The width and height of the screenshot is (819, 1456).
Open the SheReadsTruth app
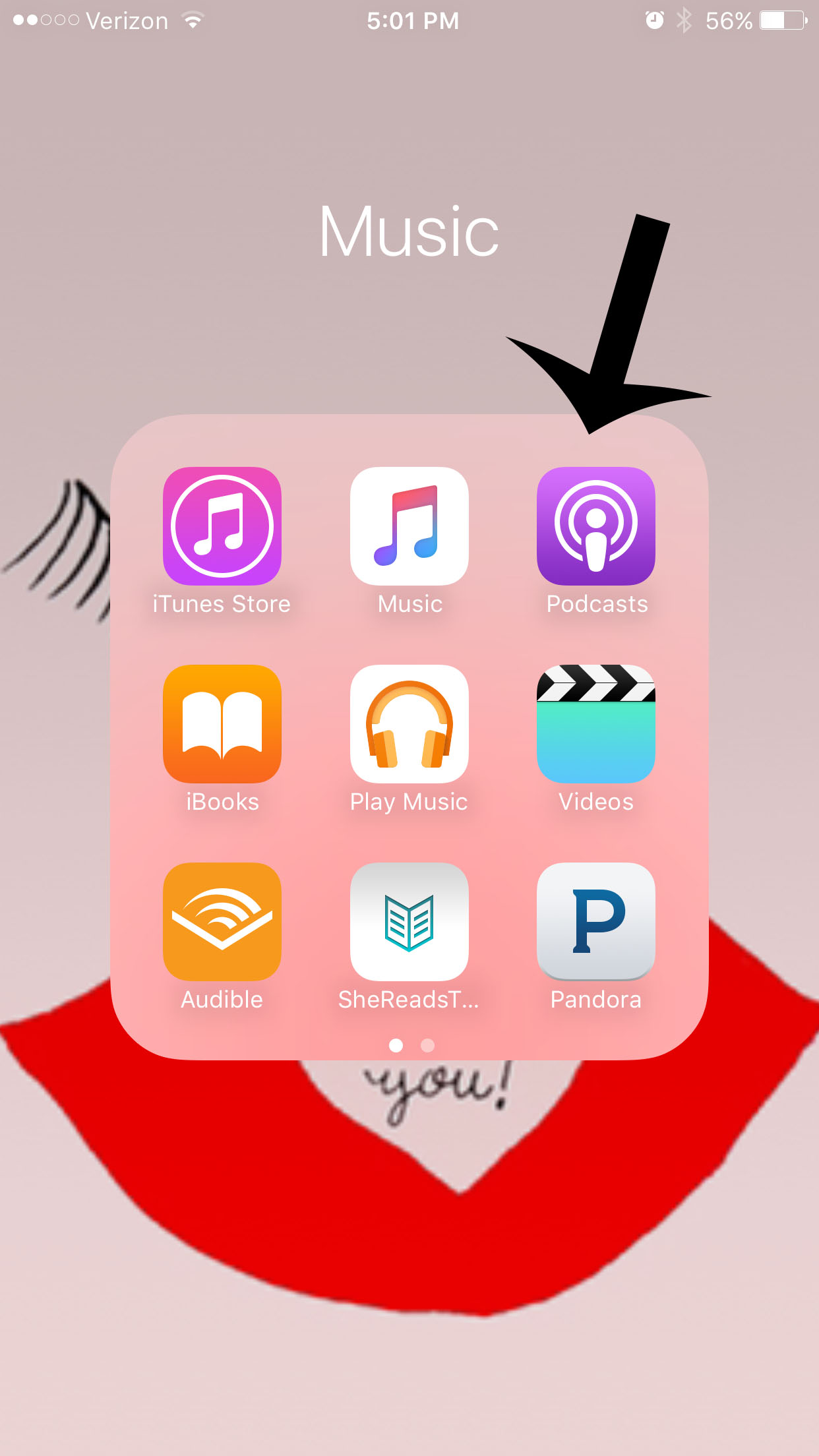pos(409,922)
